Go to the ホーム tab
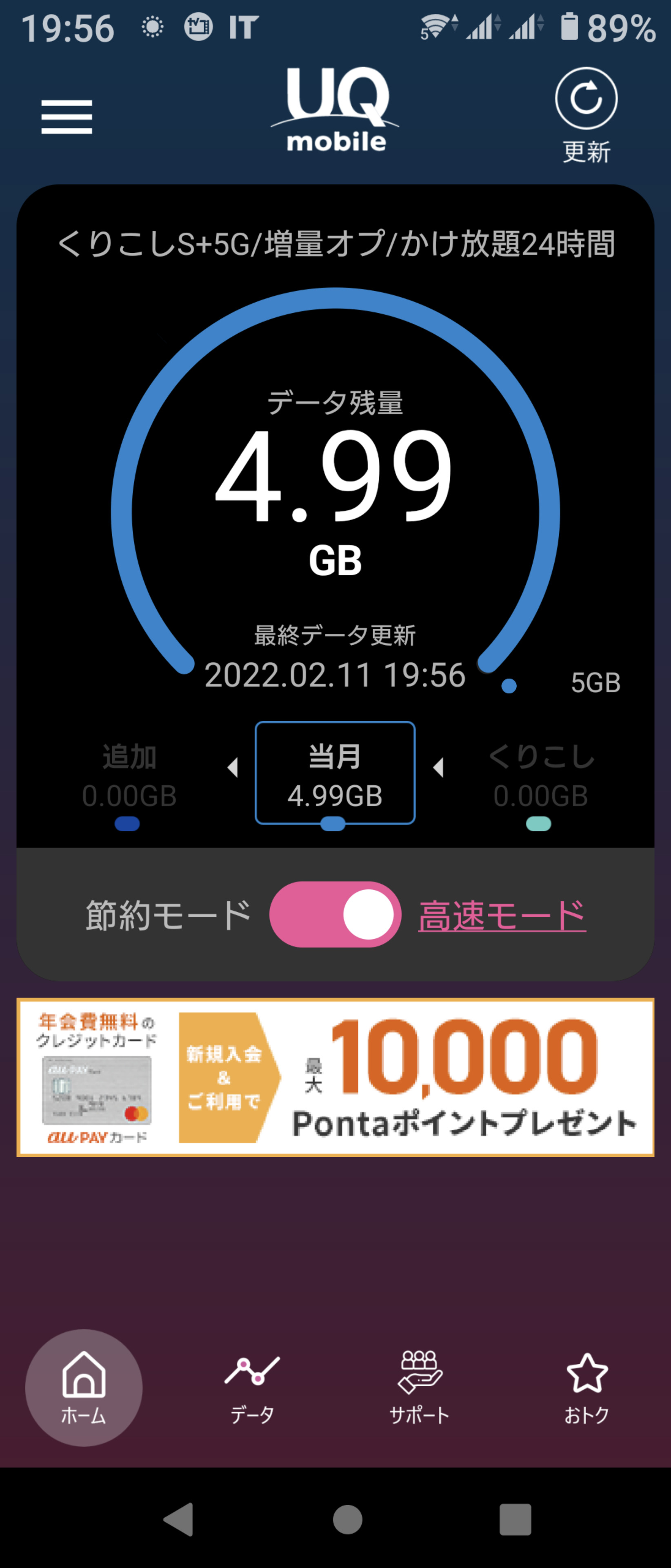This screenshot has height=1568, width=671. (84, 1387)
